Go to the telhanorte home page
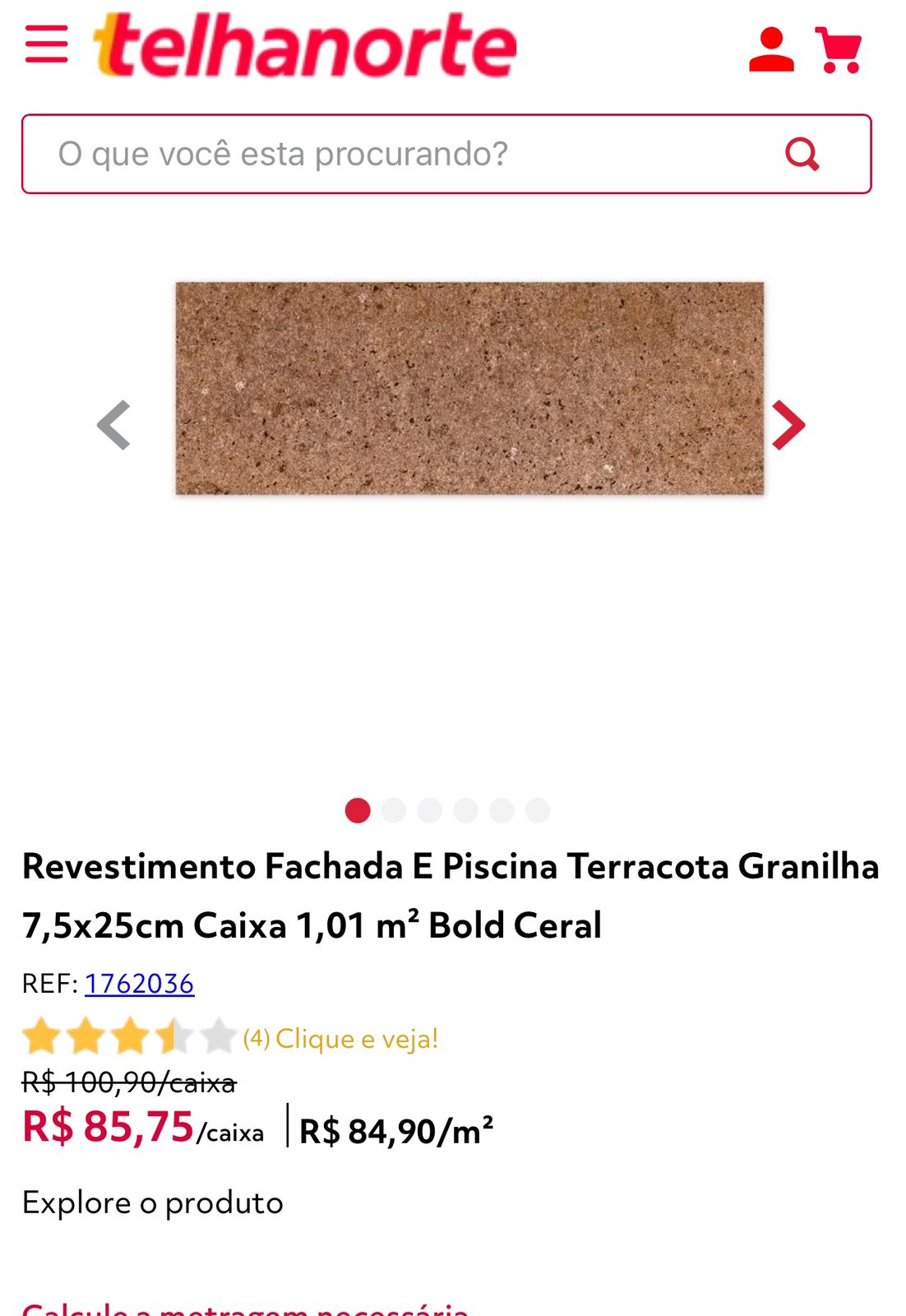This screenshot has width=906, height=1316. [x=306, y=46]
